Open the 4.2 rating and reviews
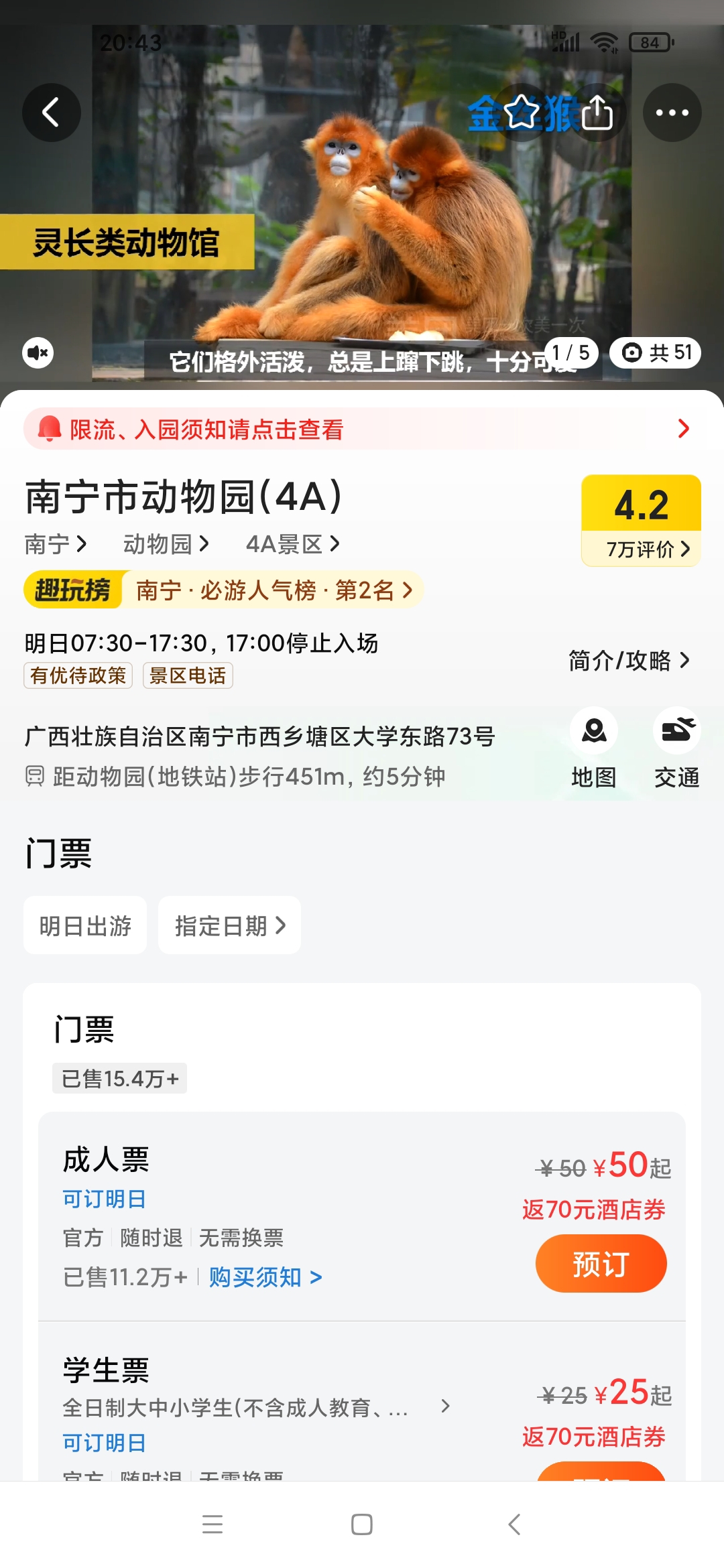The image size is (724, 1568). click(x=641, y=521)
